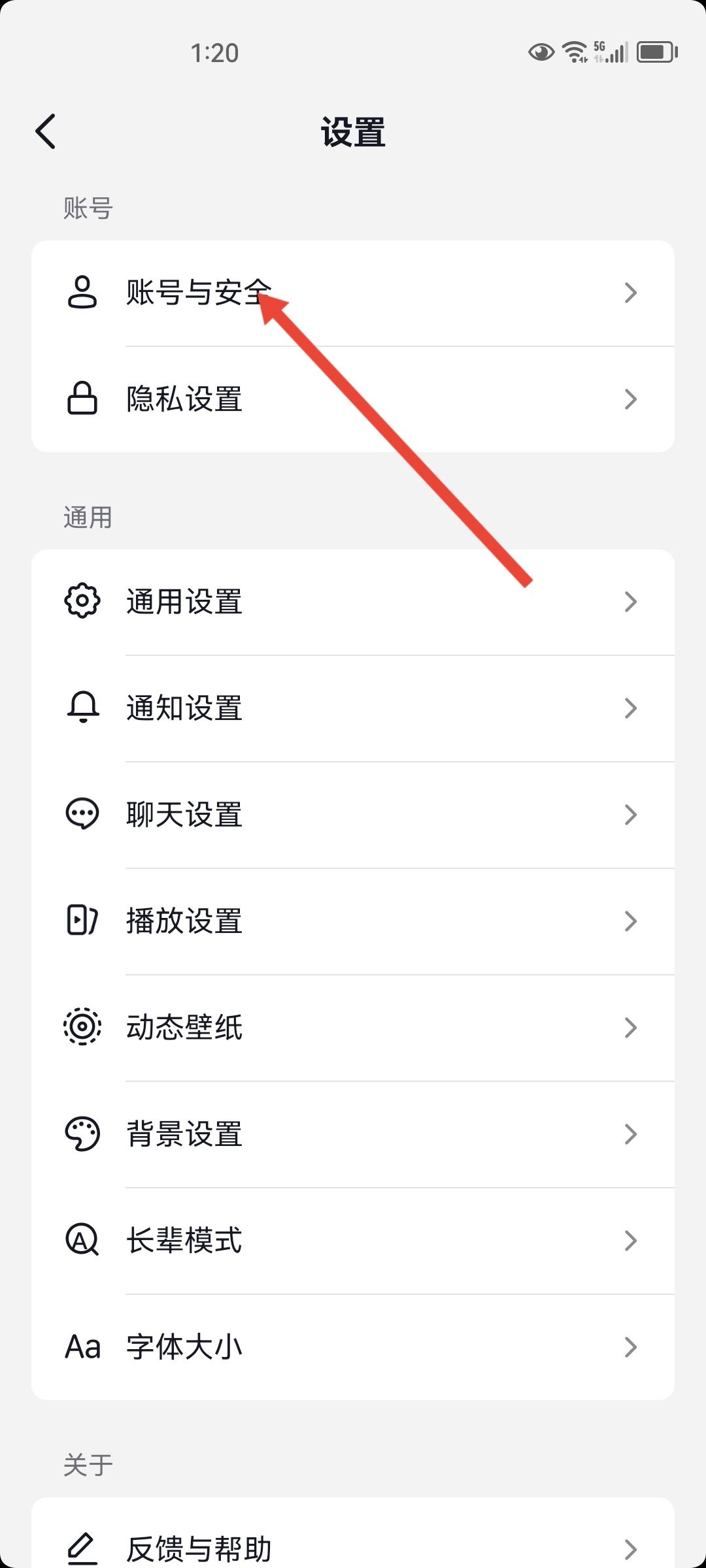Click the Aa icon beside 字体大小
The width and height of the screenshot is (706, 1568).
click(82, 1347)
